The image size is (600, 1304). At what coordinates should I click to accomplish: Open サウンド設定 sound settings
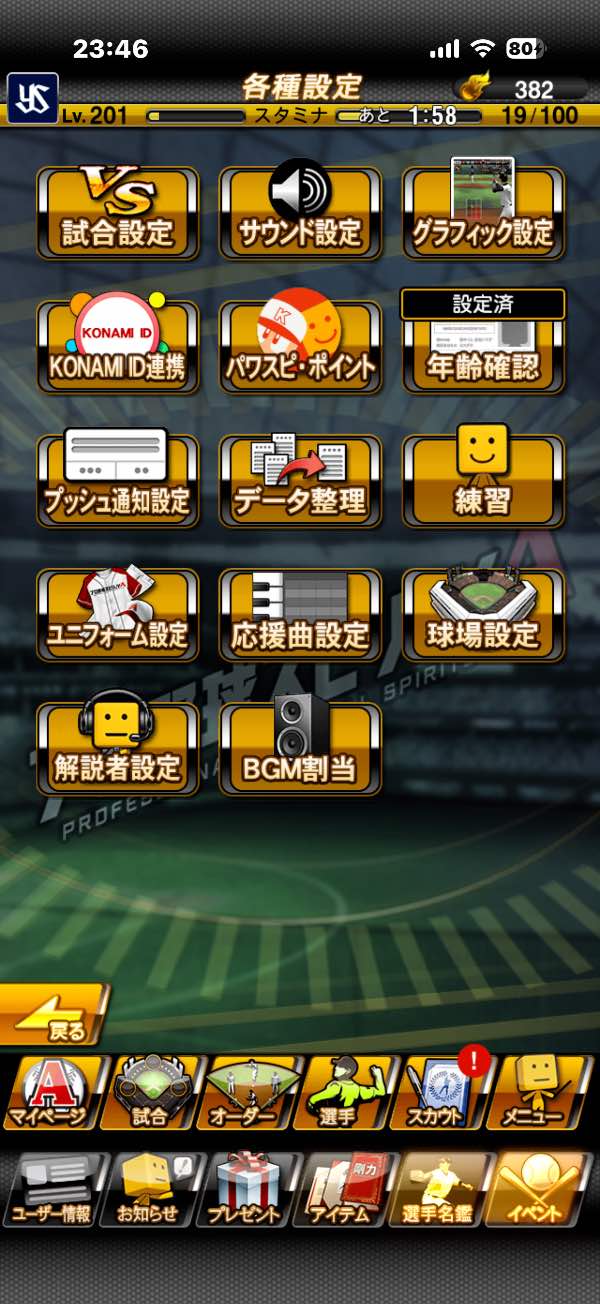coord(300,212)
